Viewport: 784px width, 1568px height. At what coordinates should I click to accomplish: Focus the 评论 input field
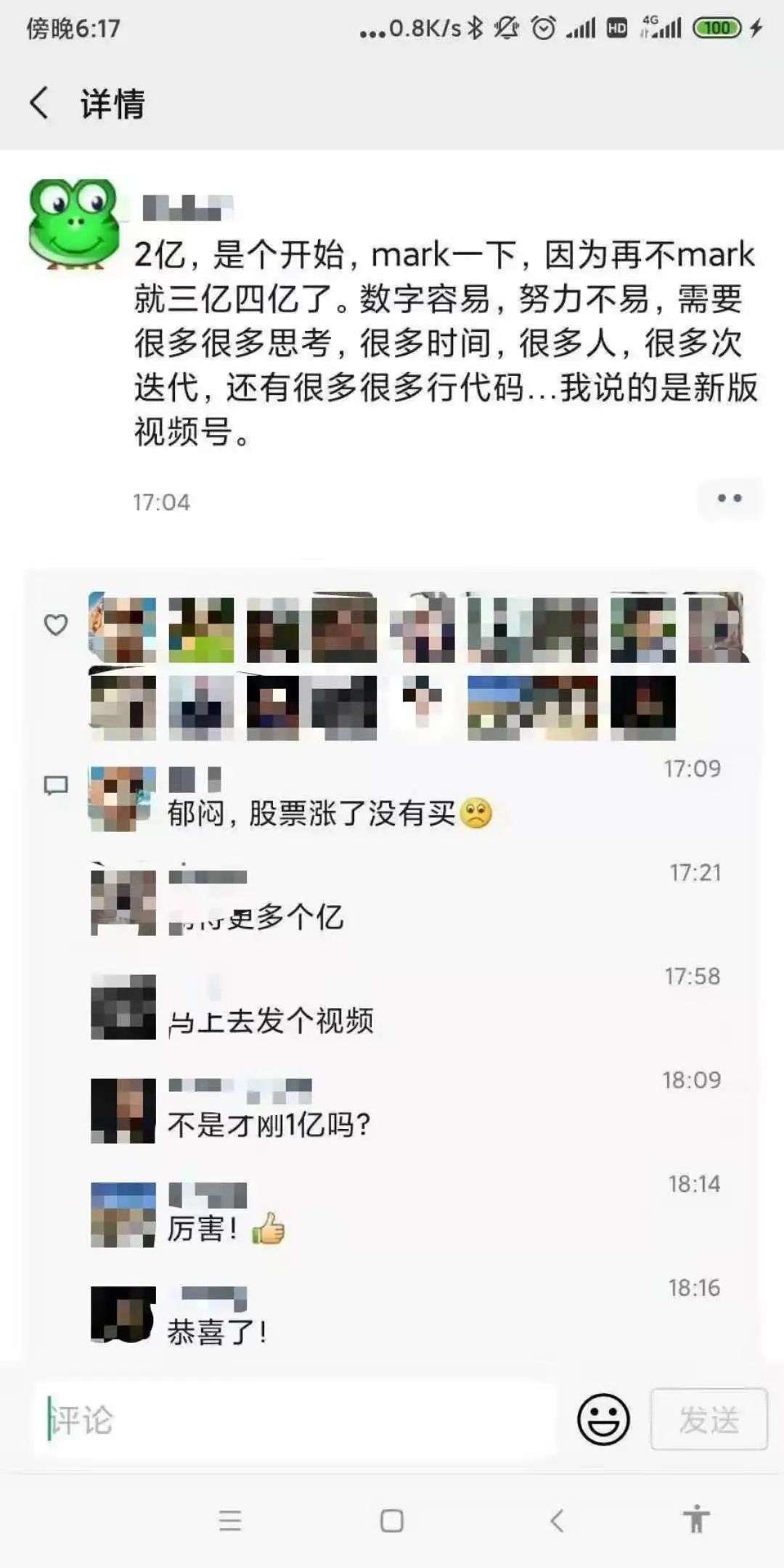coord(290,1420)
